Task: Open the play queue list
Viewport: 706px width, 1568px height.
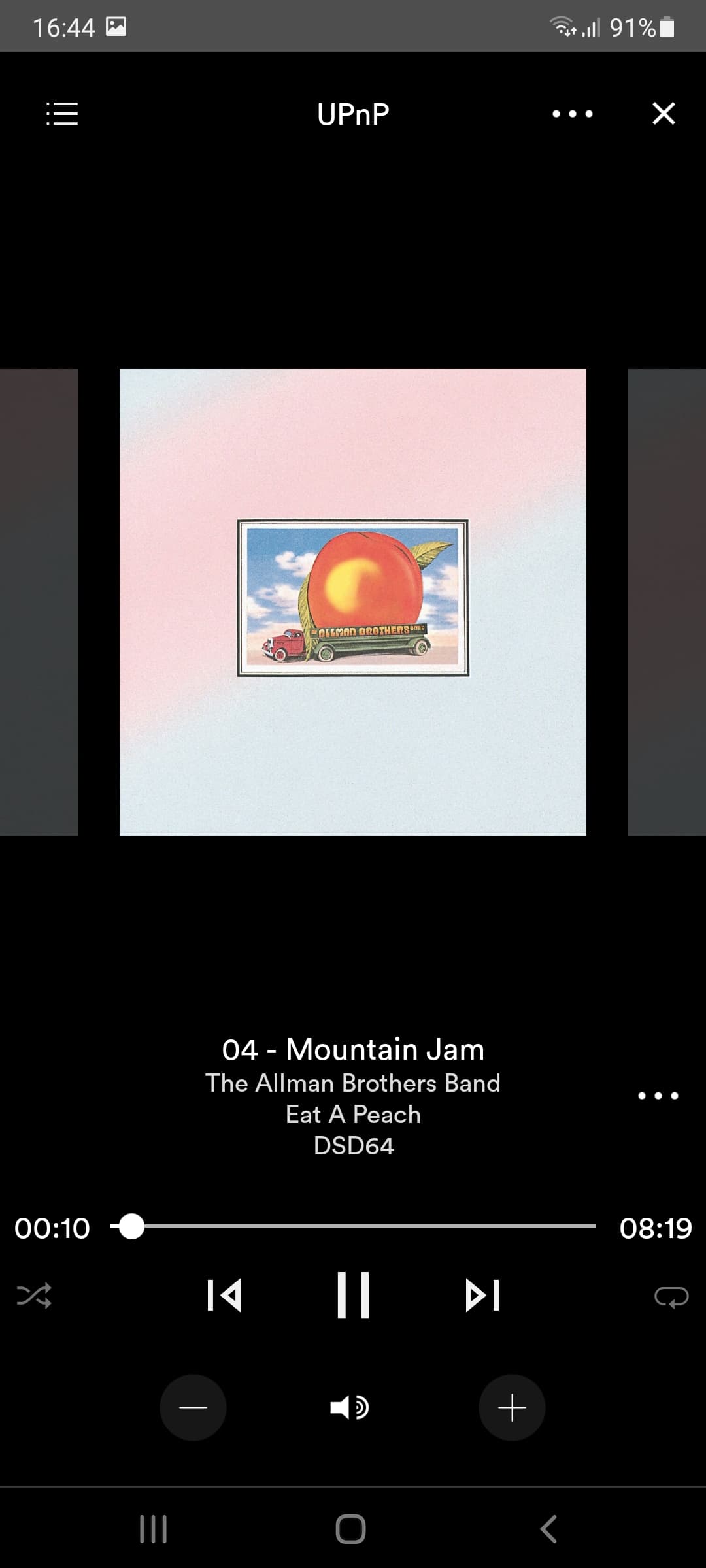Action: pos(62,114)
